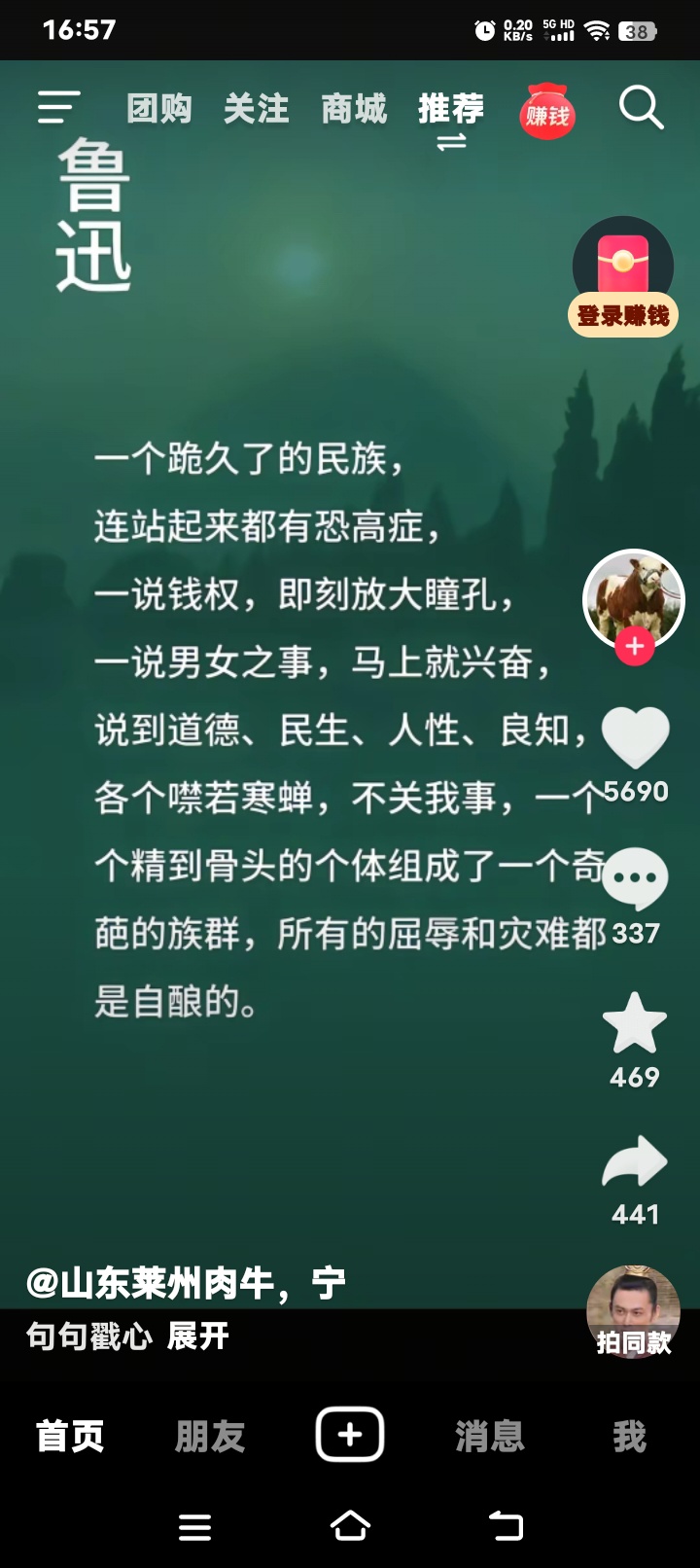The width and height of the screenshot is (700, 1568).
Task: Open the 朋友 tab
Action: [210, 1436]
